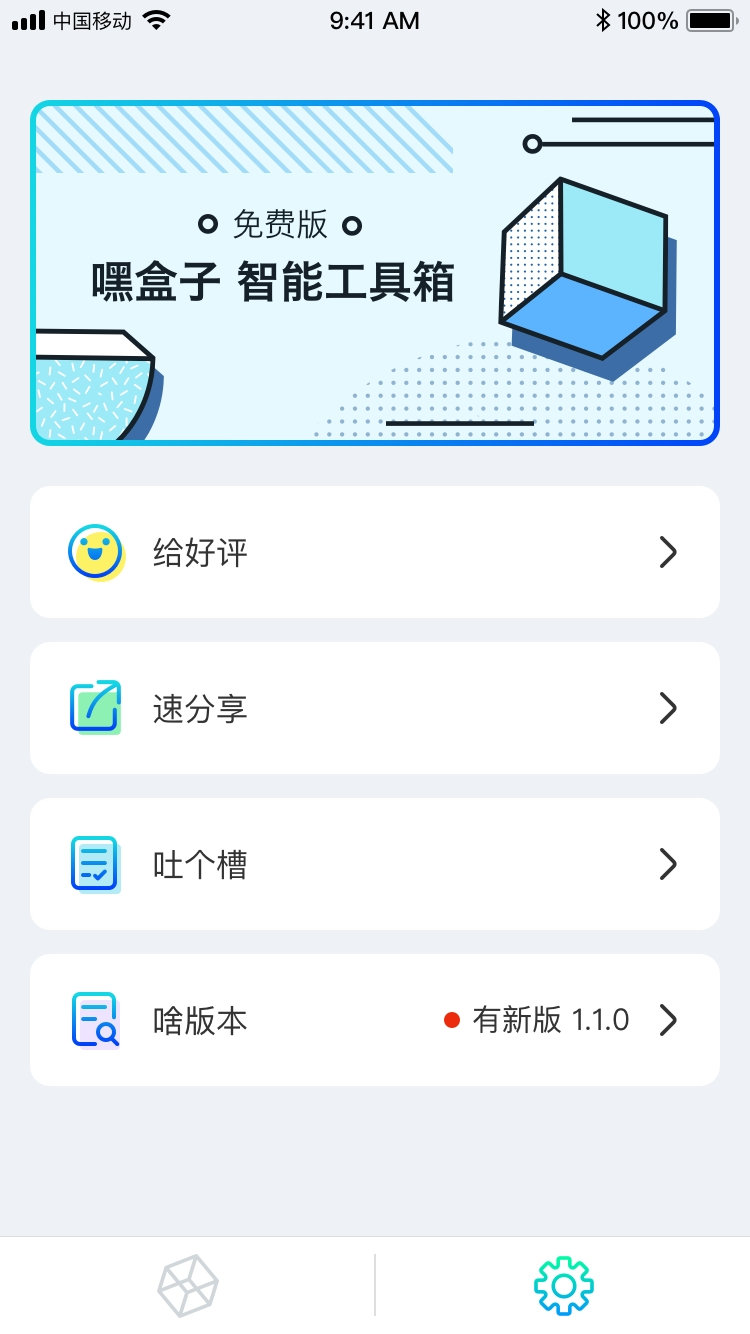Expand the 速分享 row via its chevron
This screenshot has width=750, height=1334.
pos(668,708)
